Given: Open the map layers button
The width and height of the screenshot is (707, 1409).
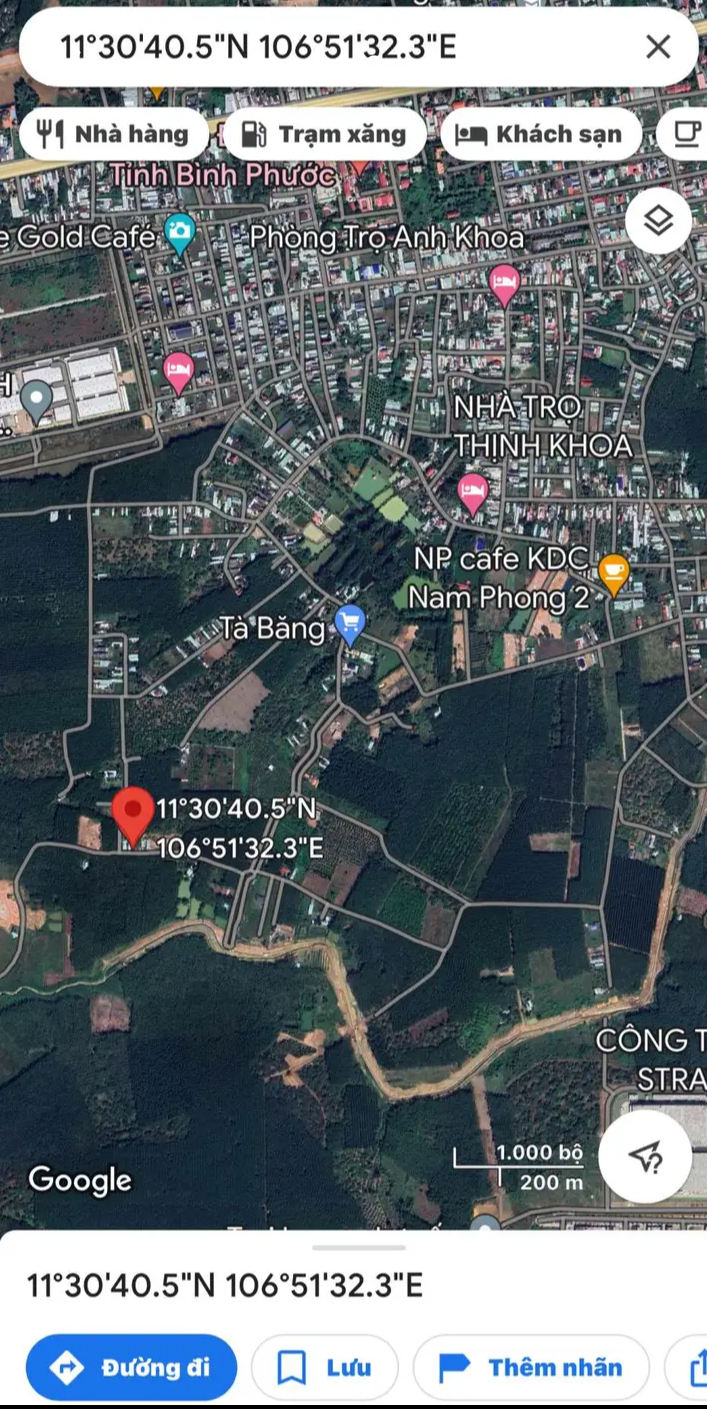Looking at the screenshot, I should pyautogui.click(x=658, y=221).
